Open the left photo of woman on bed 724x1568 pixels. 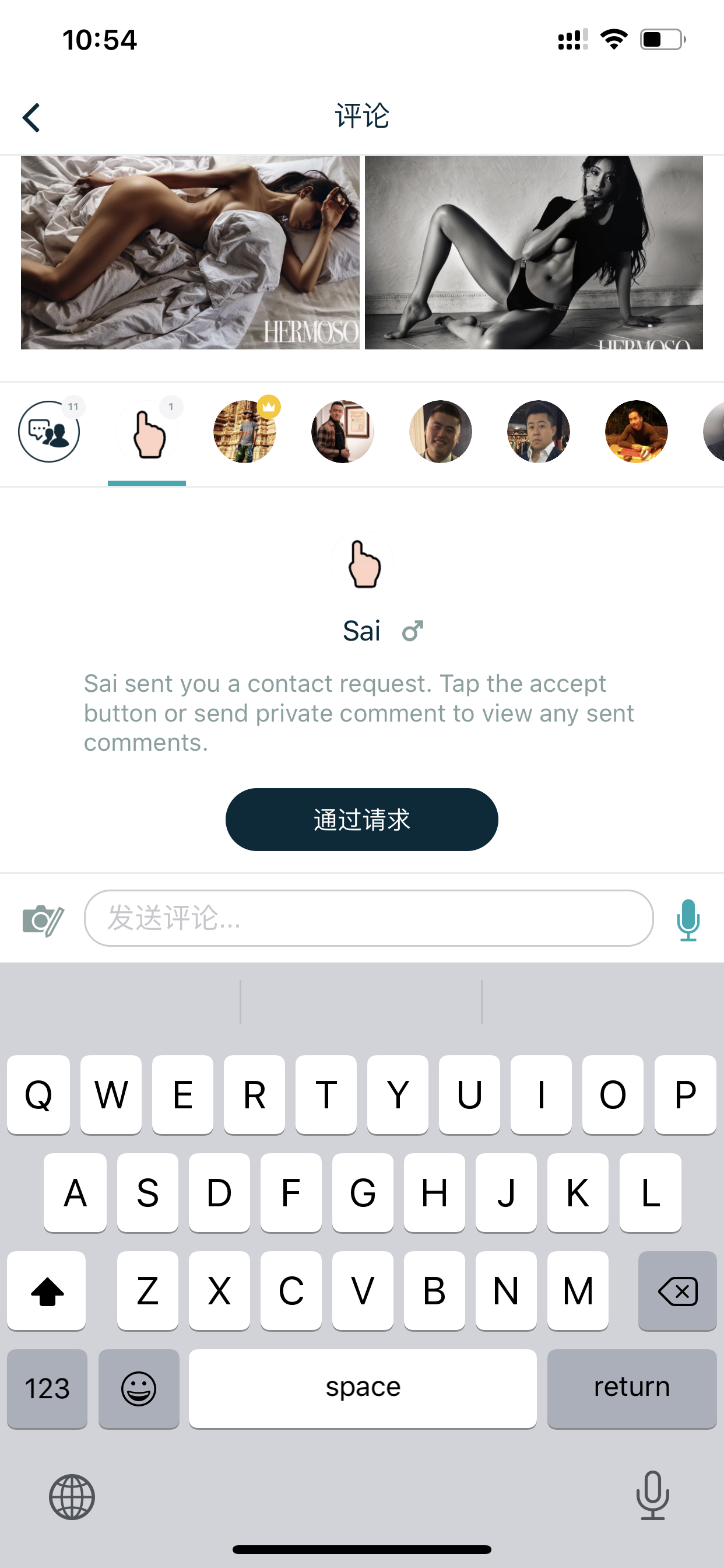(x=190, y=252)
